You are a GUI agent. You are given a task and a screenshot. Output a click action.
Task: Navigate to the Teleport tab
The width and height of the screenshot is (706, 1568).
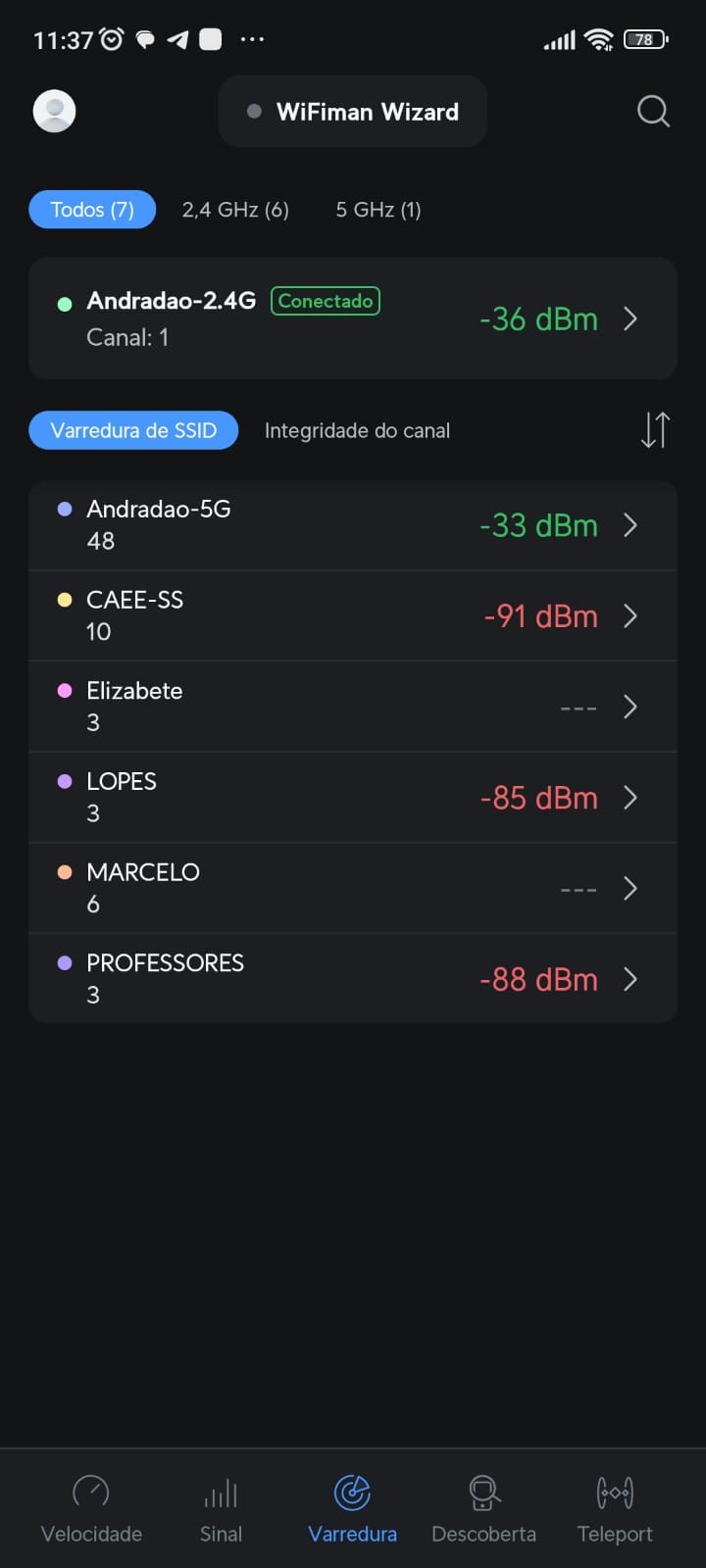pyautogui.click(x=615, y=1509)
